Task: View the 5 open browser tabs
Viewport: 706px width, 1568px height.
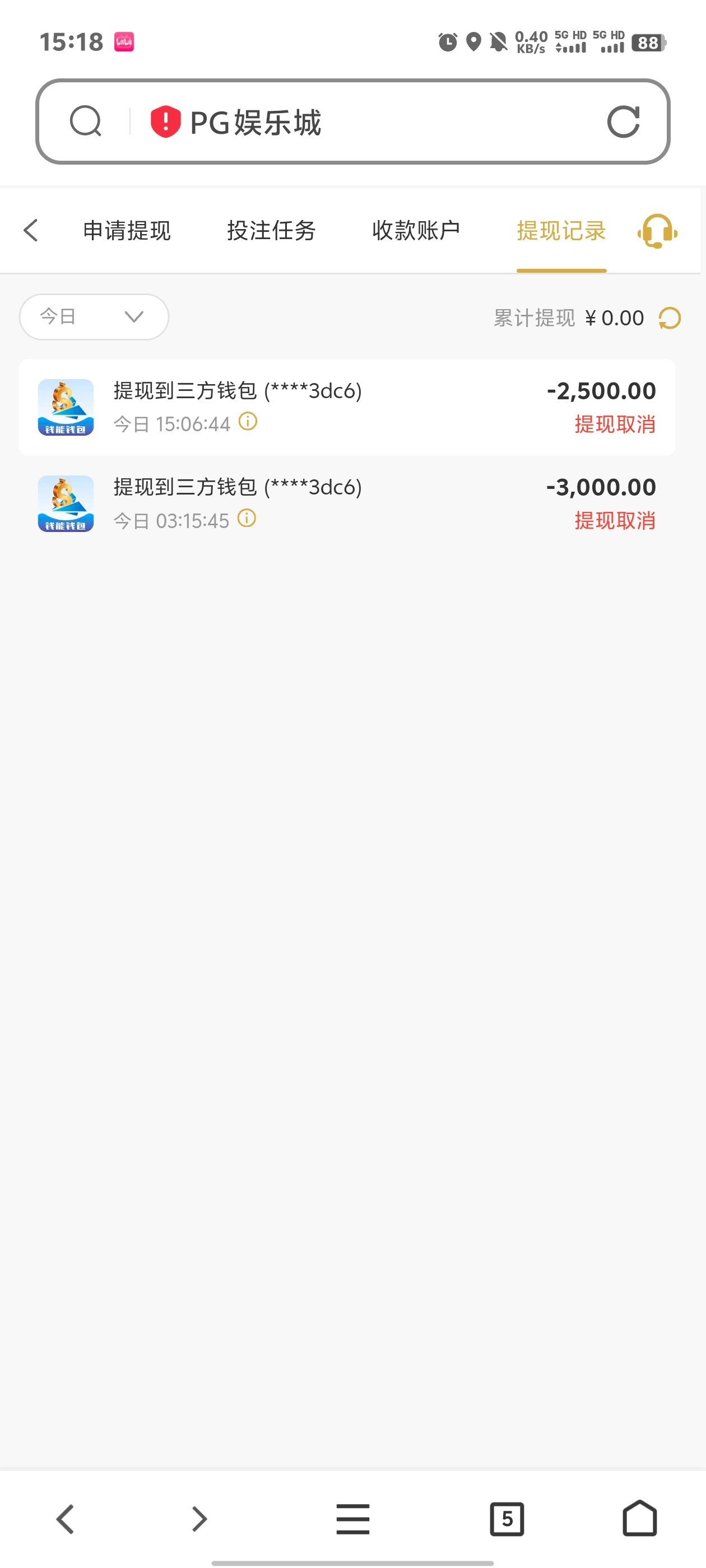Action: (x=506, y=1518)
